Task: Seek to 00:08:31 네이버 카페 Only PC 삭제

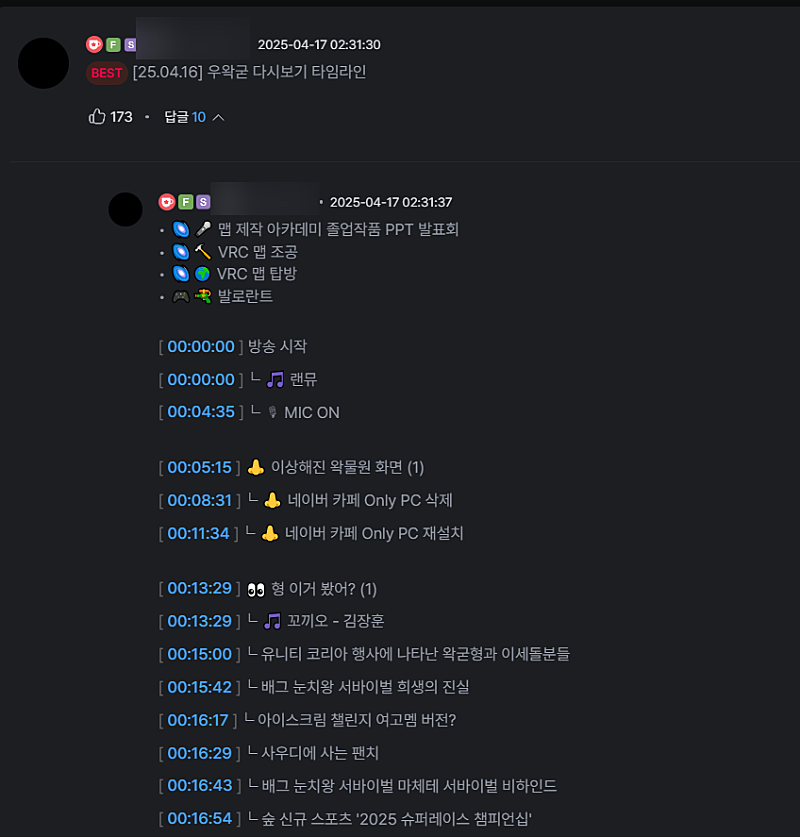Action: (x=200, y=500)
